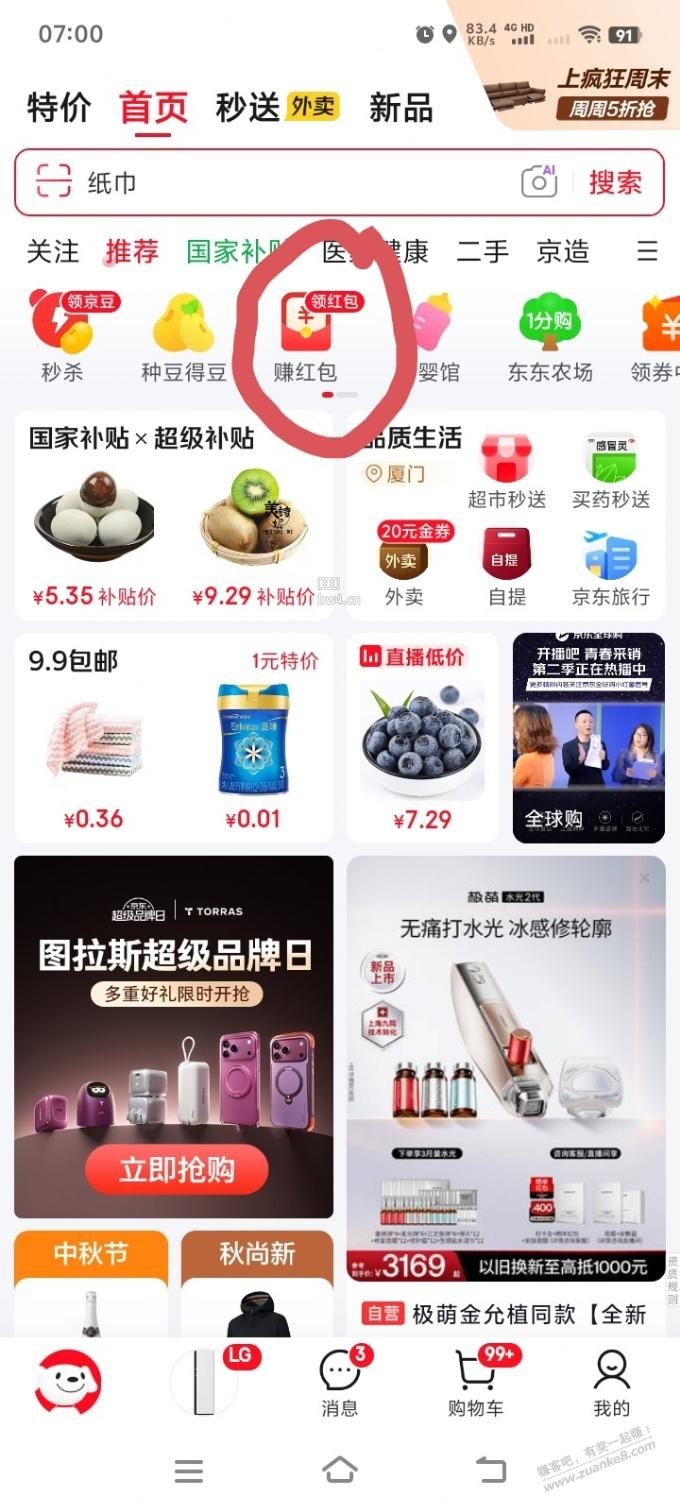Open the 消息 tab
The width and height of the screenshot is (680, 1511).
[340, 1381]
